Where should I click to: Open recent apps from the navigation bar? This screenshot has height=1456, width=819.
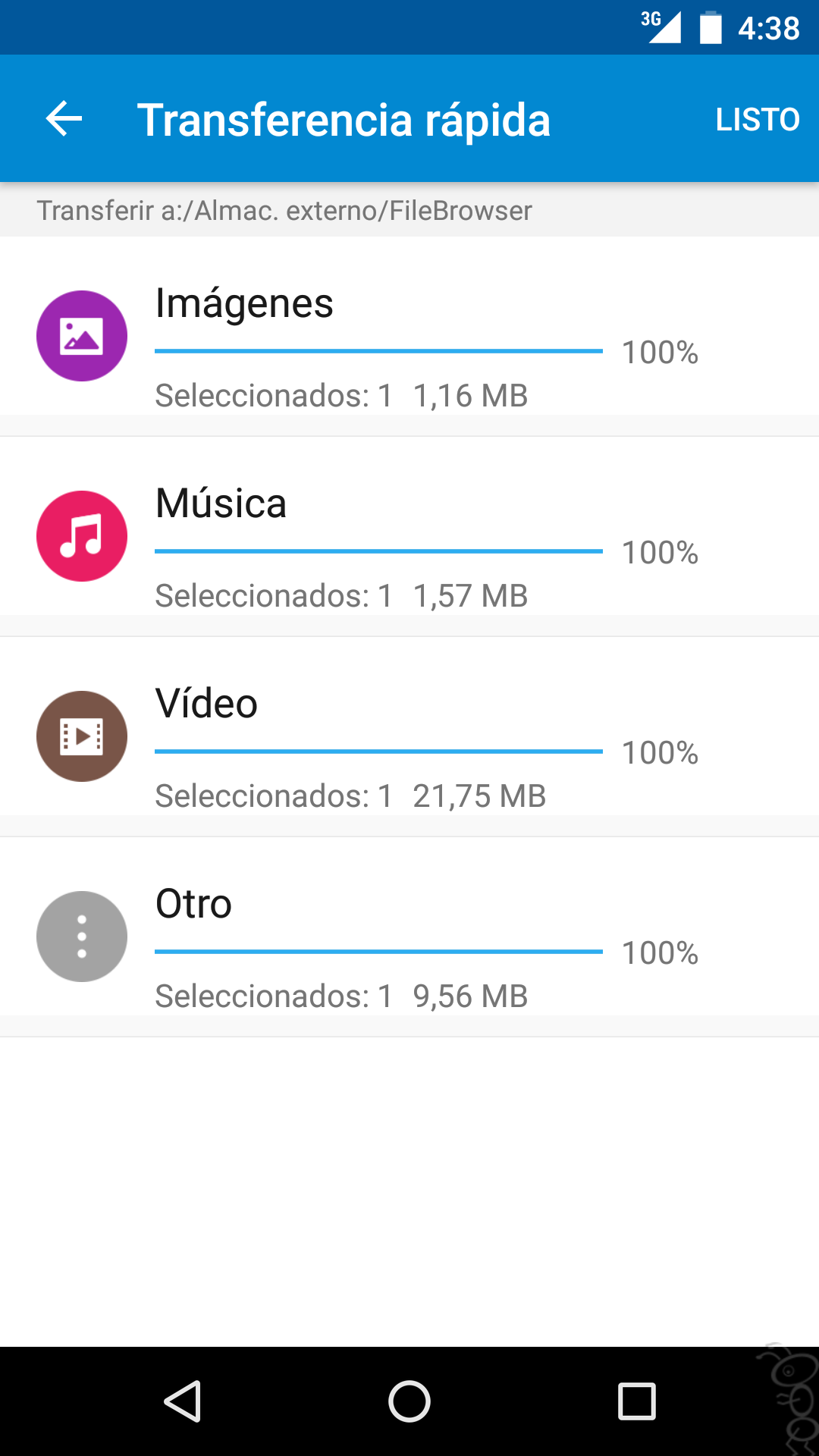pos(637,1401)
